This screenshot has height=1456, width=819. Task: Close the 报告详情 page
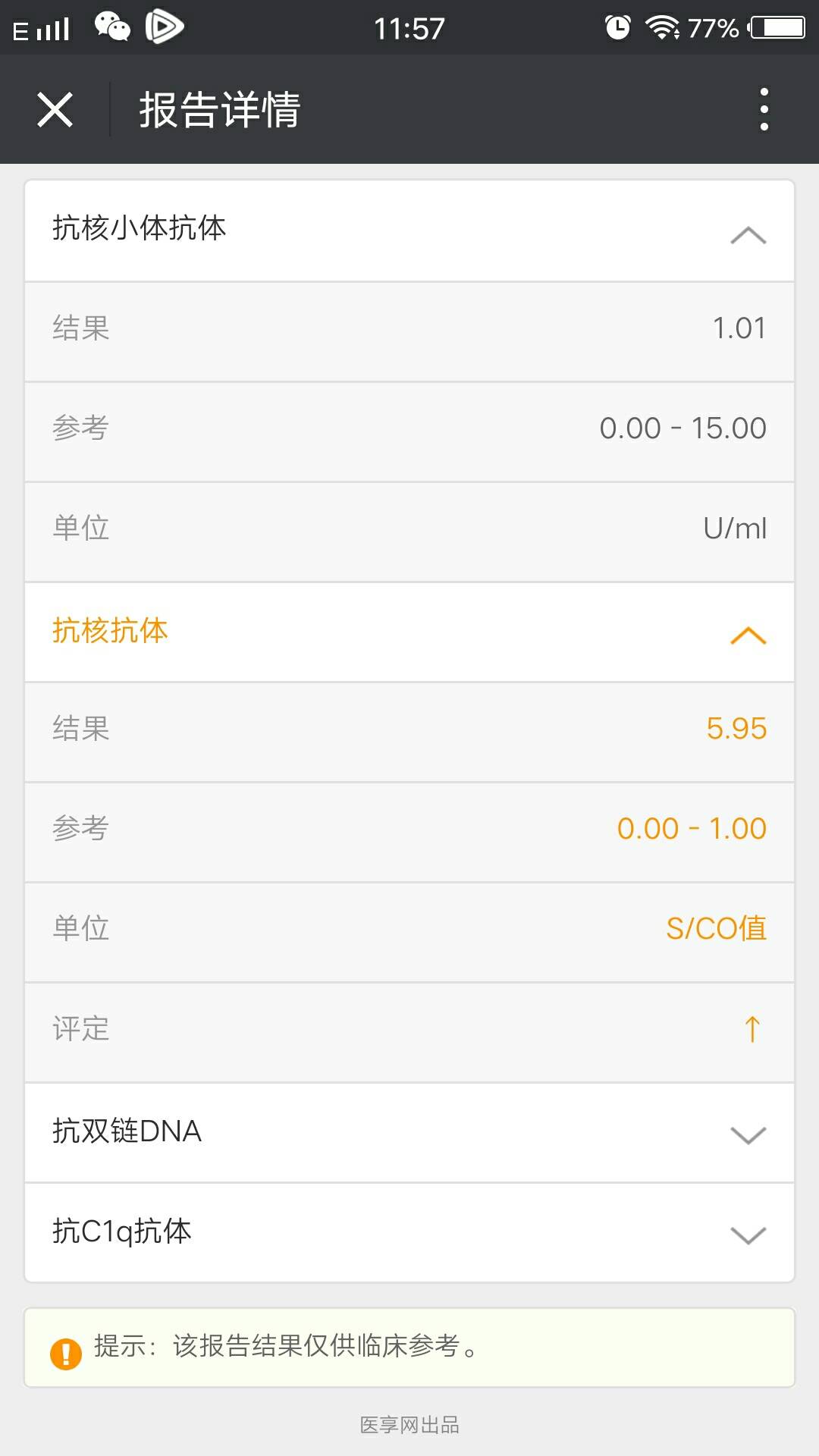[55, 110]
